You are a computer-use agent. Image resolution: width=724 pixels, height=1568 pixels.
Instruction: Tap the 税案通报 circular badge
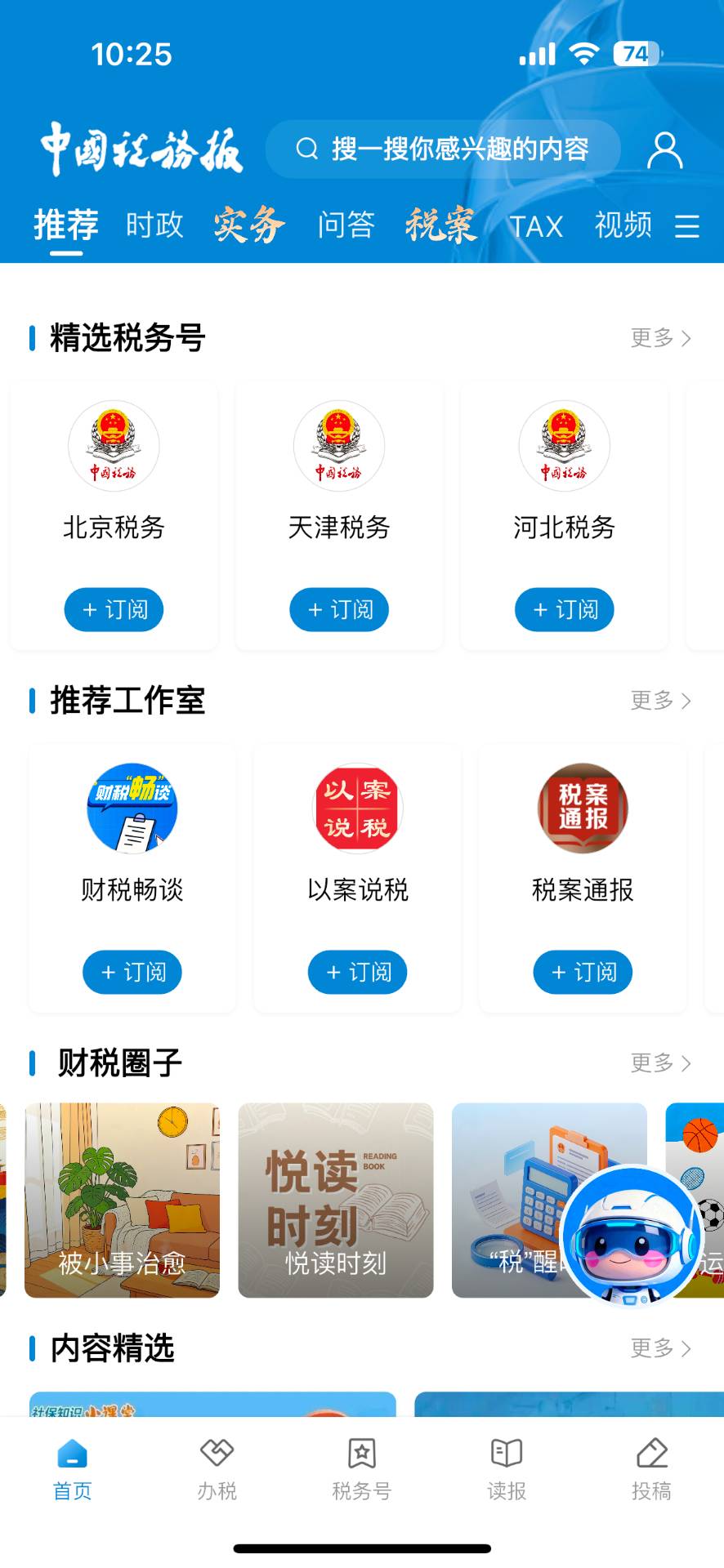[582, 808]
